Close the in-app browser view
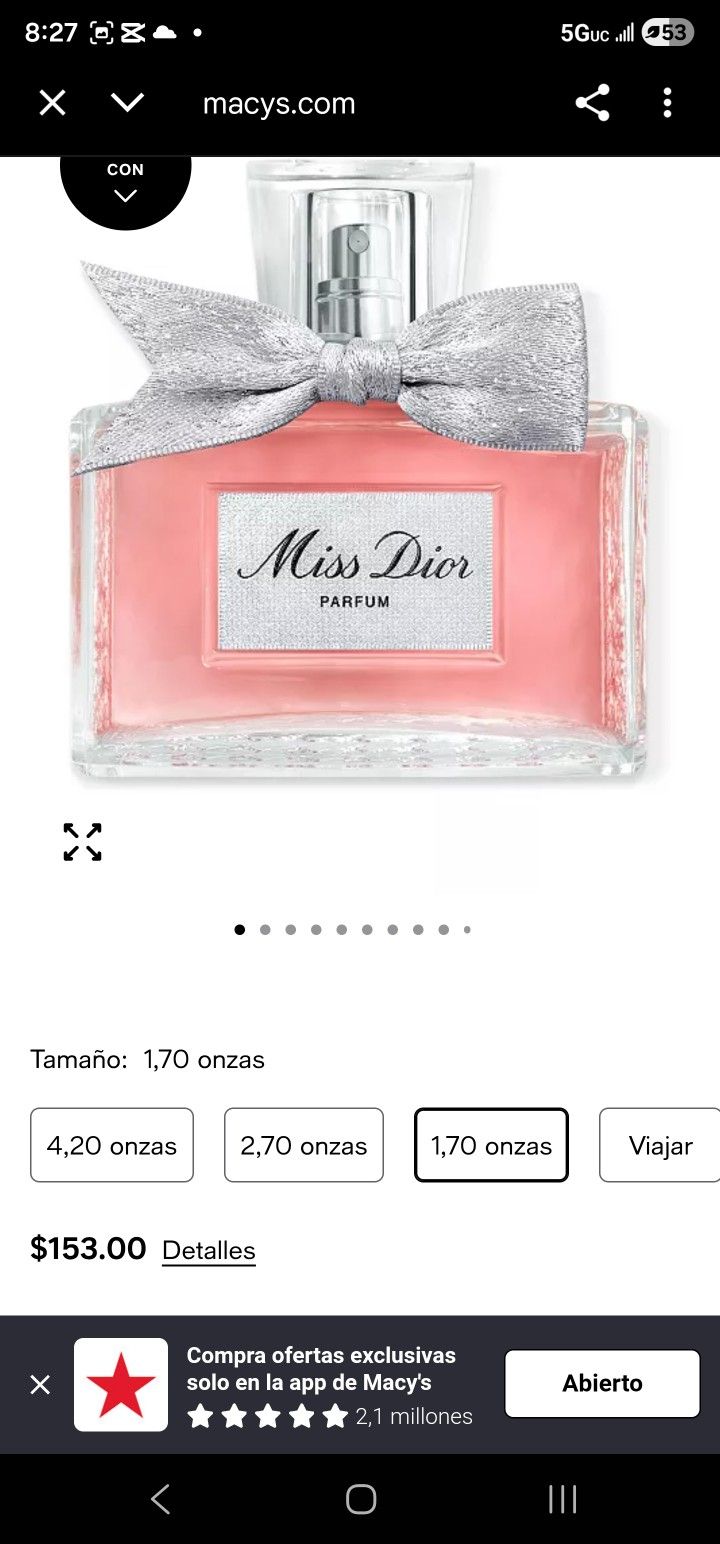 pyautogui.click(x=52, y=103)
